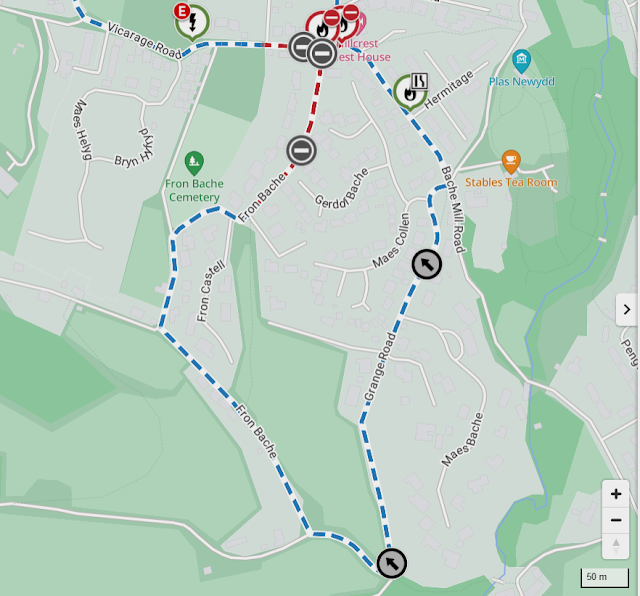Zoom in on the map
This screenshot has height=596, width=640.
pos(616,494)
